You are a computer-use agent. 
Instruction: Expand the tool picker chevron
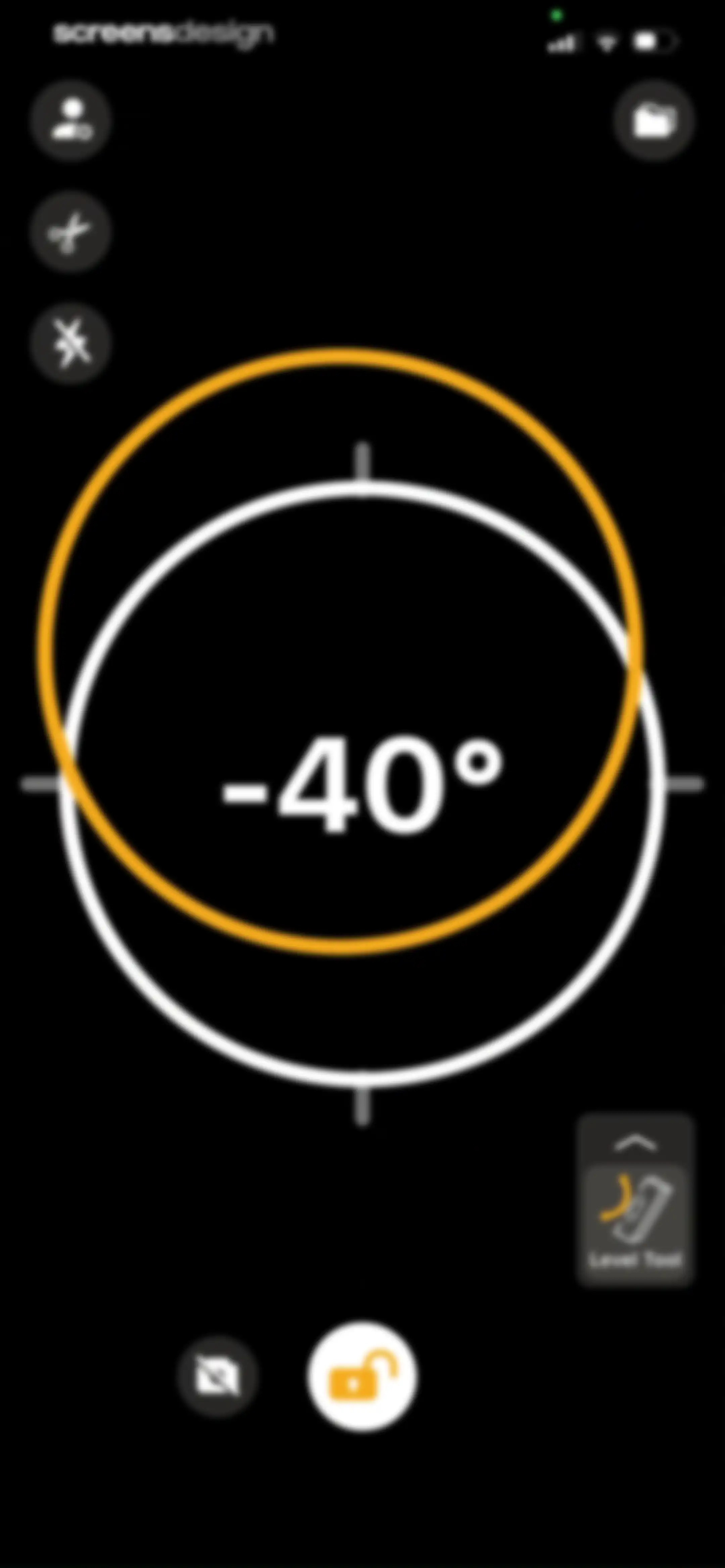coord(635,1143)
